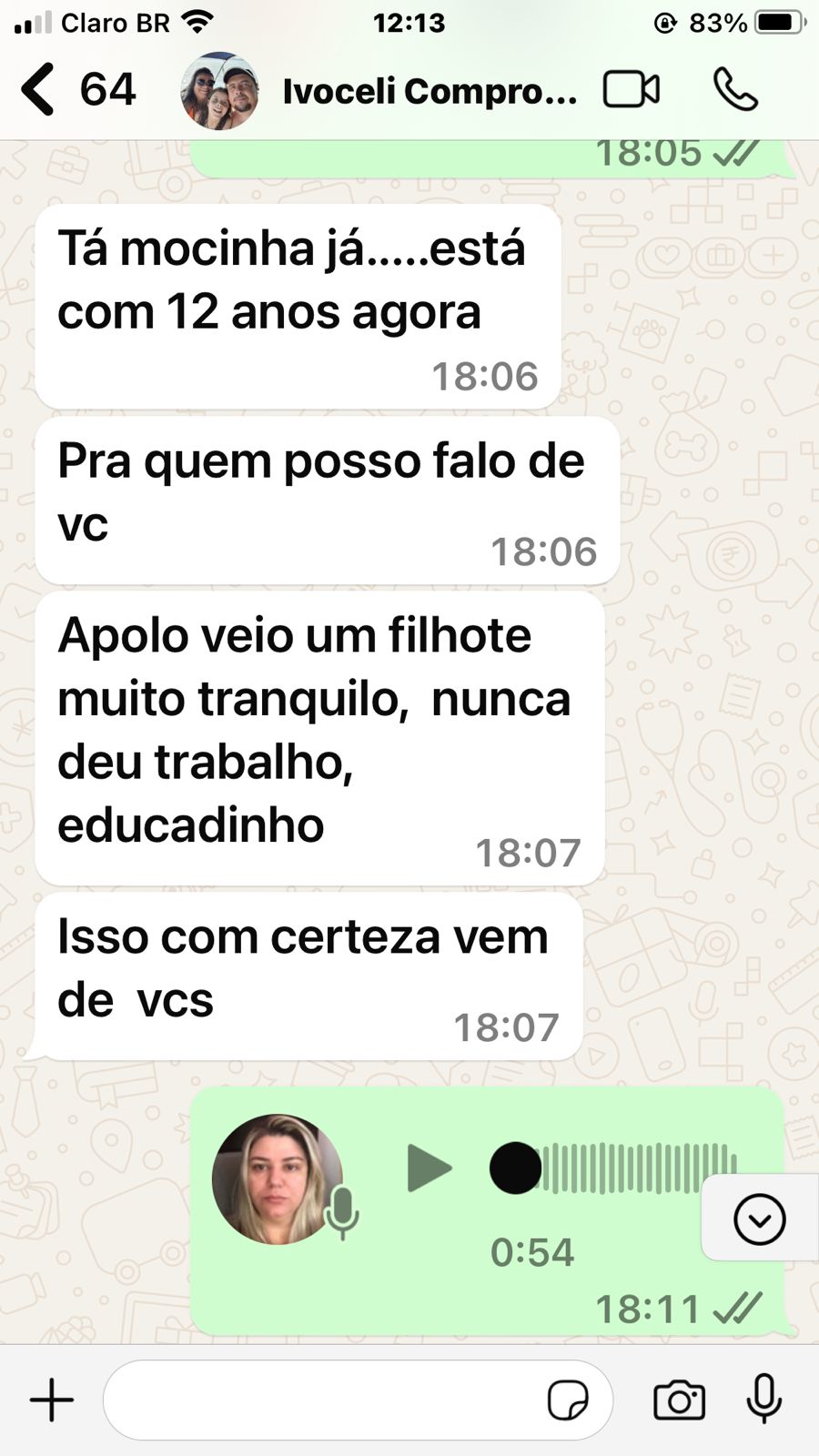Tap the microphone to record audio

point(763,1399)
